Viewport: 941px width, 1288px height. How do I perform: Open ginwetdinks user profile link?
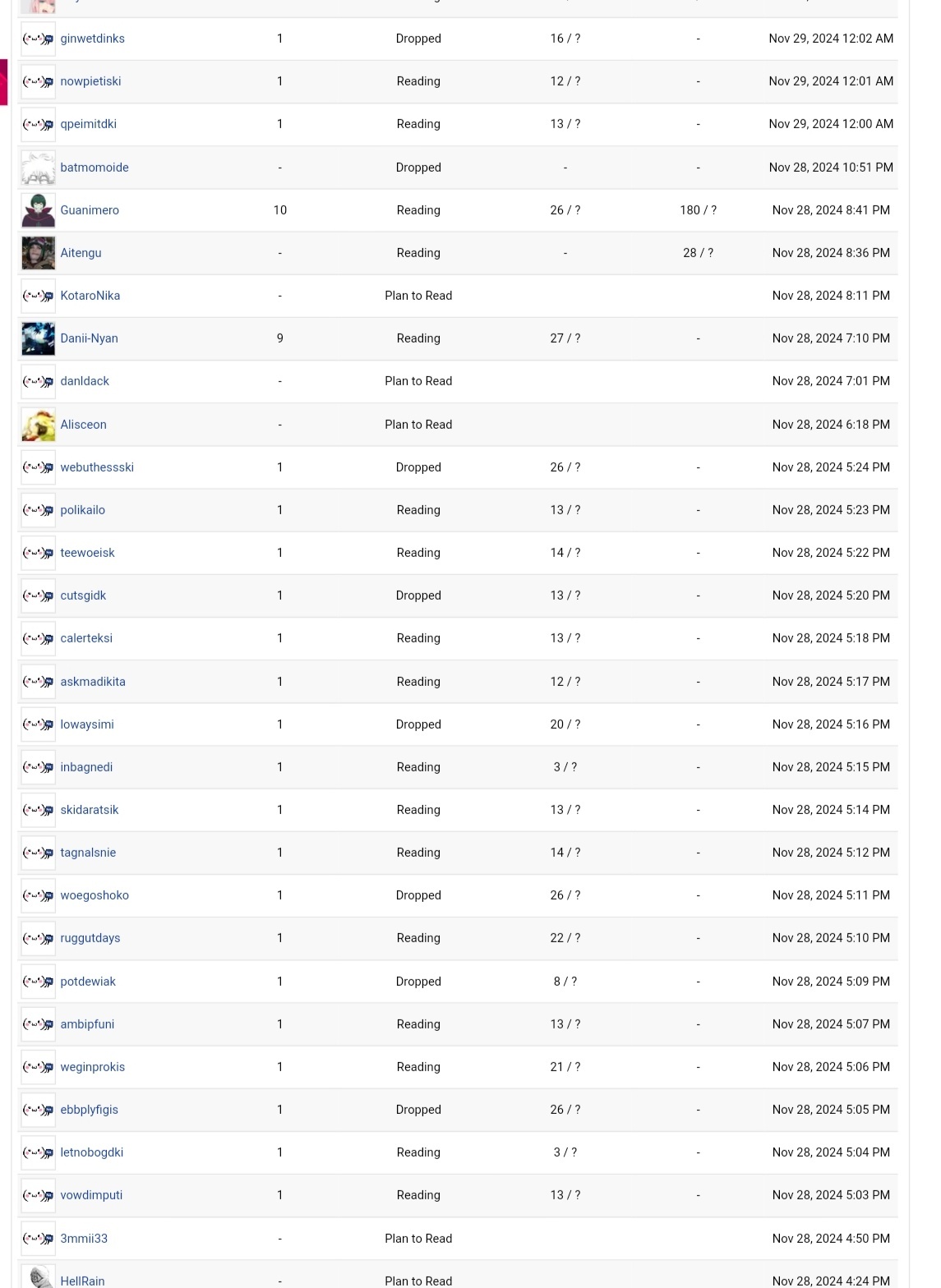pos(92,39)
